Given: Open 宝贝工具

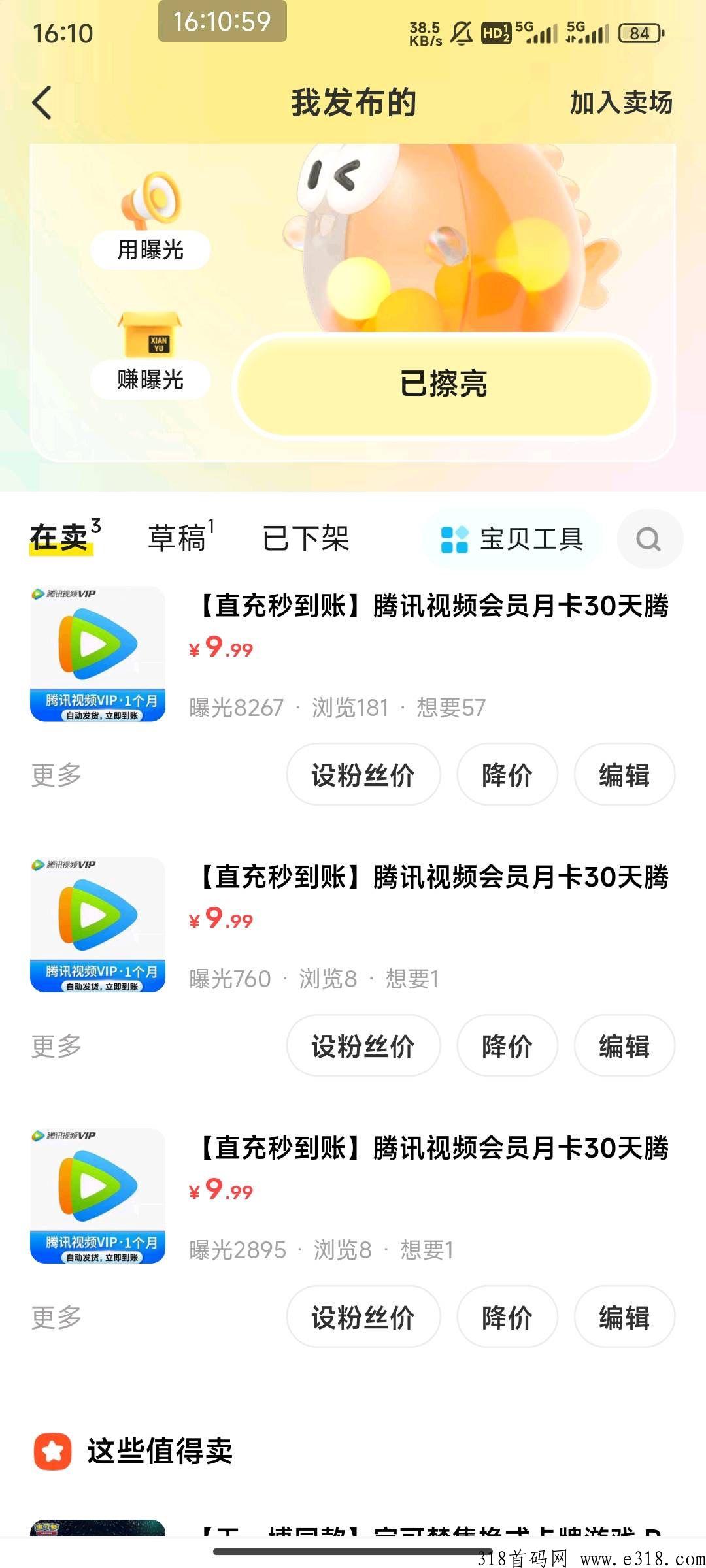Looking at the screenshot, I should [513, 540].
